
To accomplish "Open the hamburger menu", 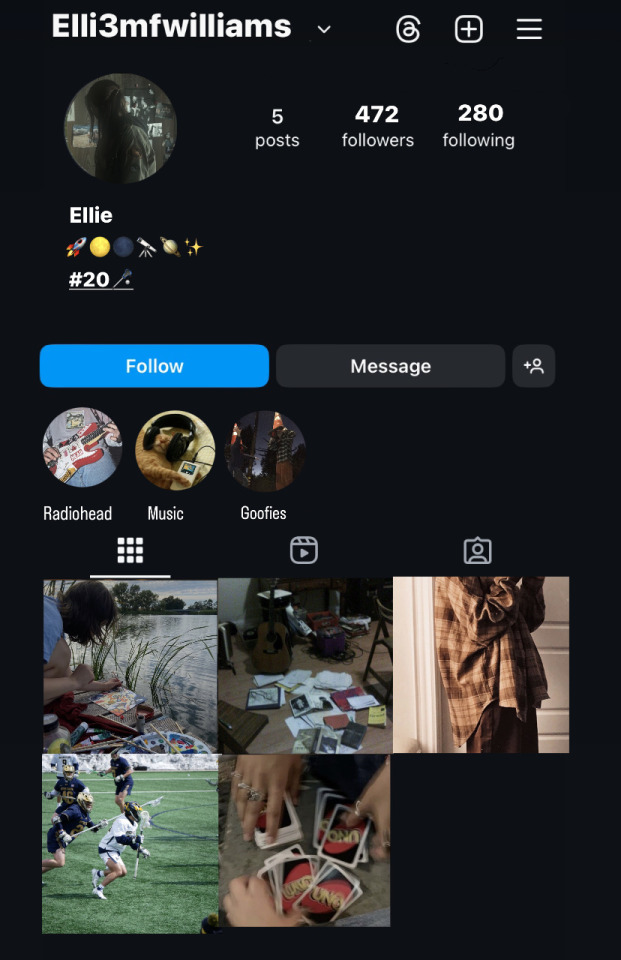I will [x=529, y=30].
